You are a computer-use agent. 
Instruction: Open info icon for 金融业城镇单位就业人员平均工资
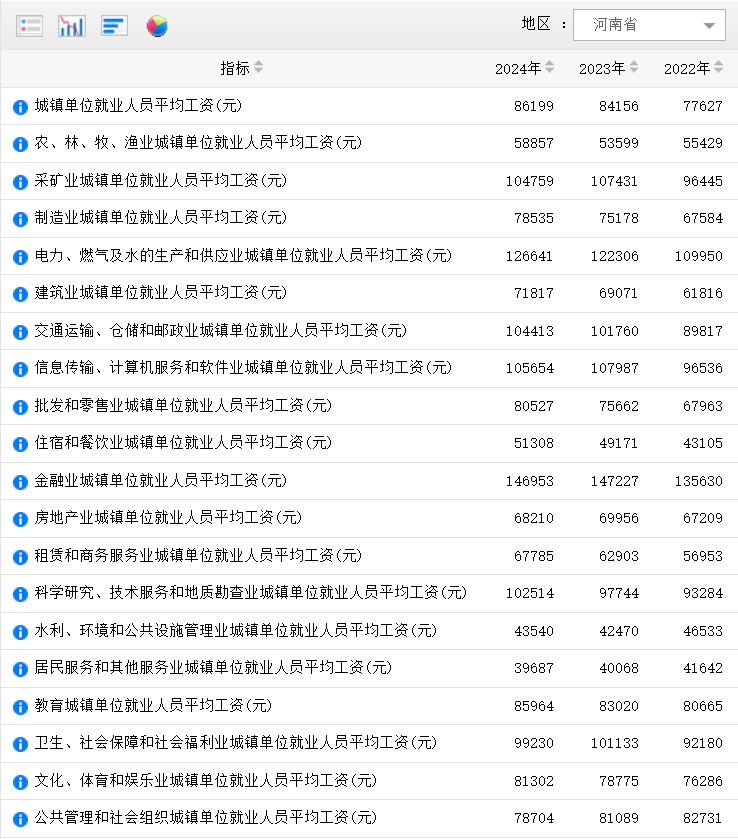(x=20, y=482)
